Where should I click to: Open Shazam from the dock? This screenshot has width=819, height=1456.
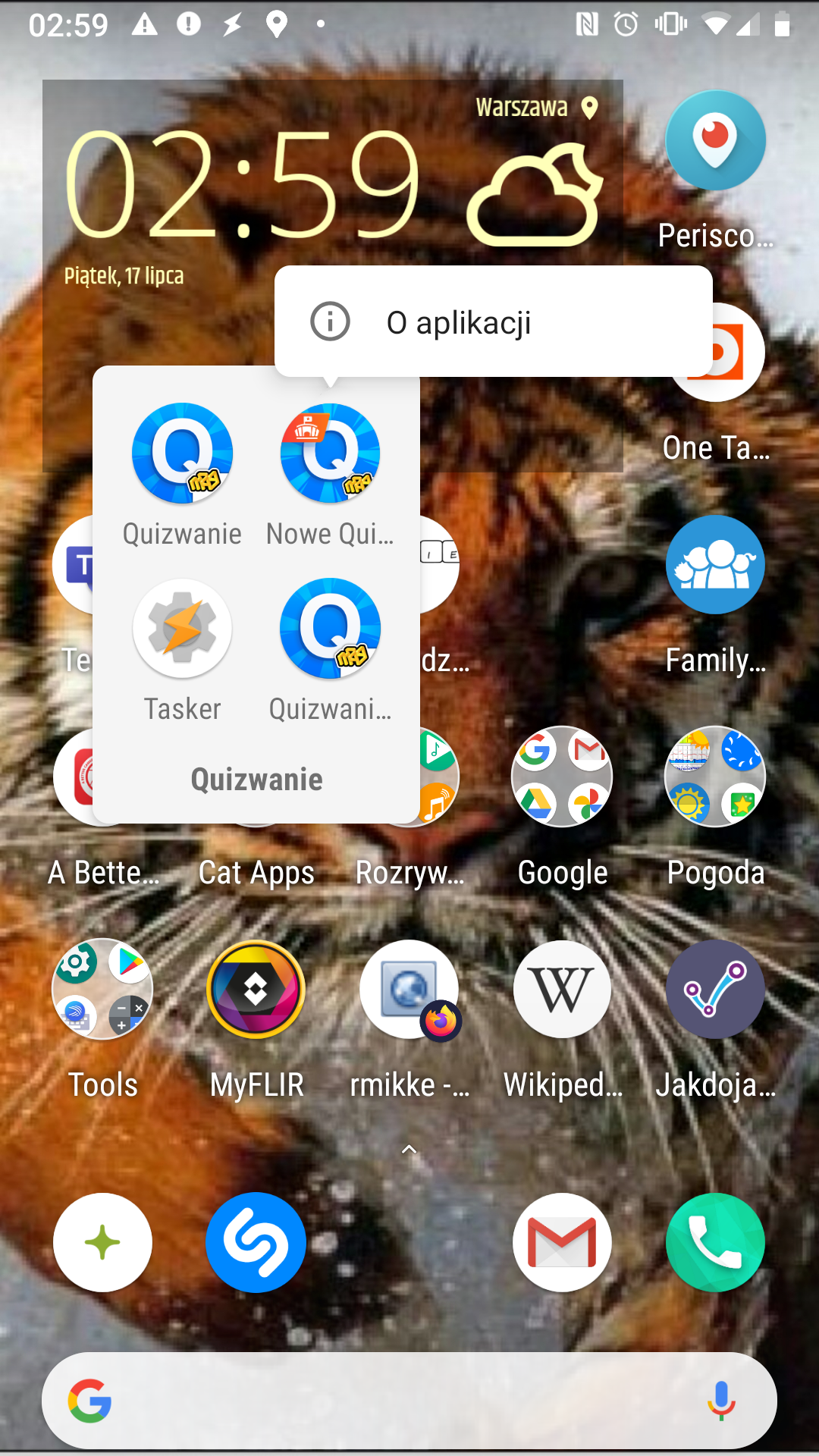tap(256, 1242)
